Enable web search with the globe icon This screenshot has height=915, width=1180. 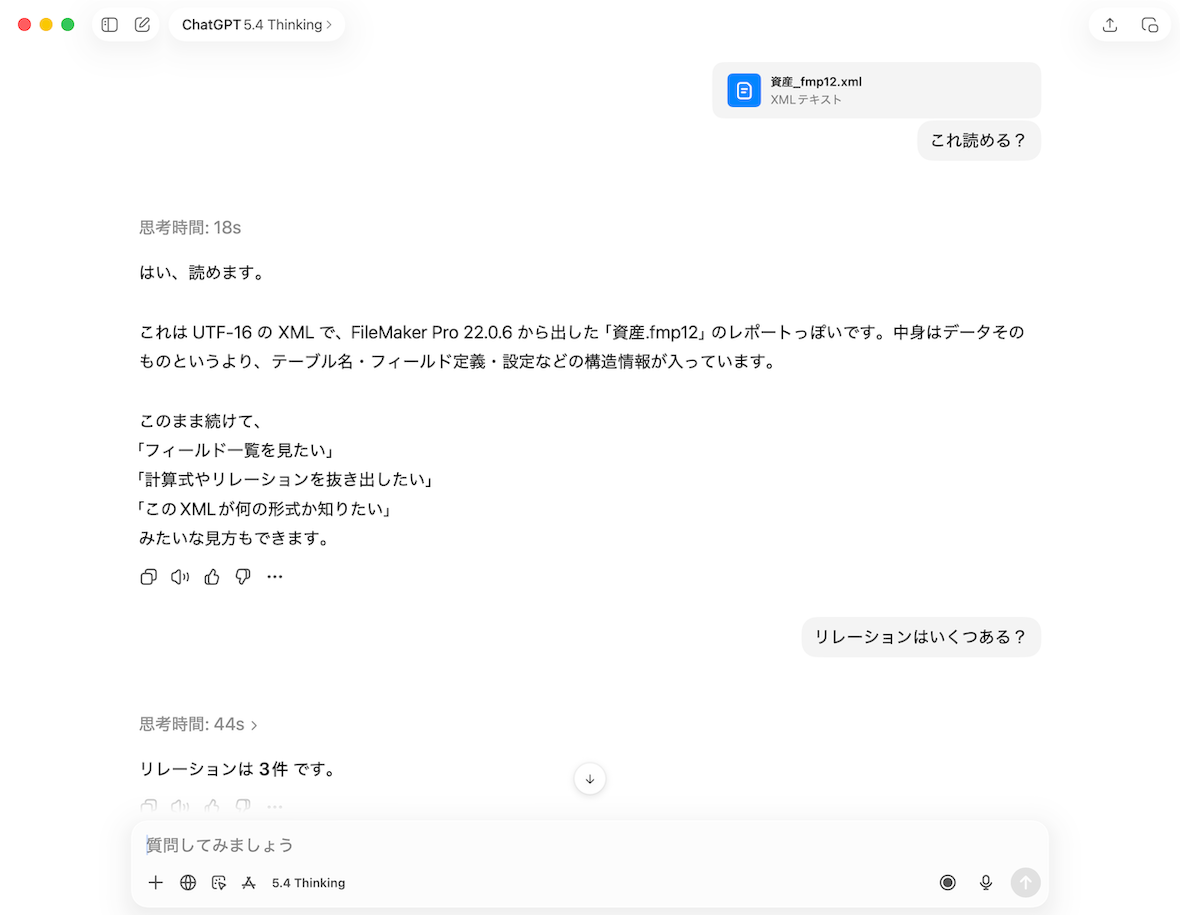pos(188,883)
